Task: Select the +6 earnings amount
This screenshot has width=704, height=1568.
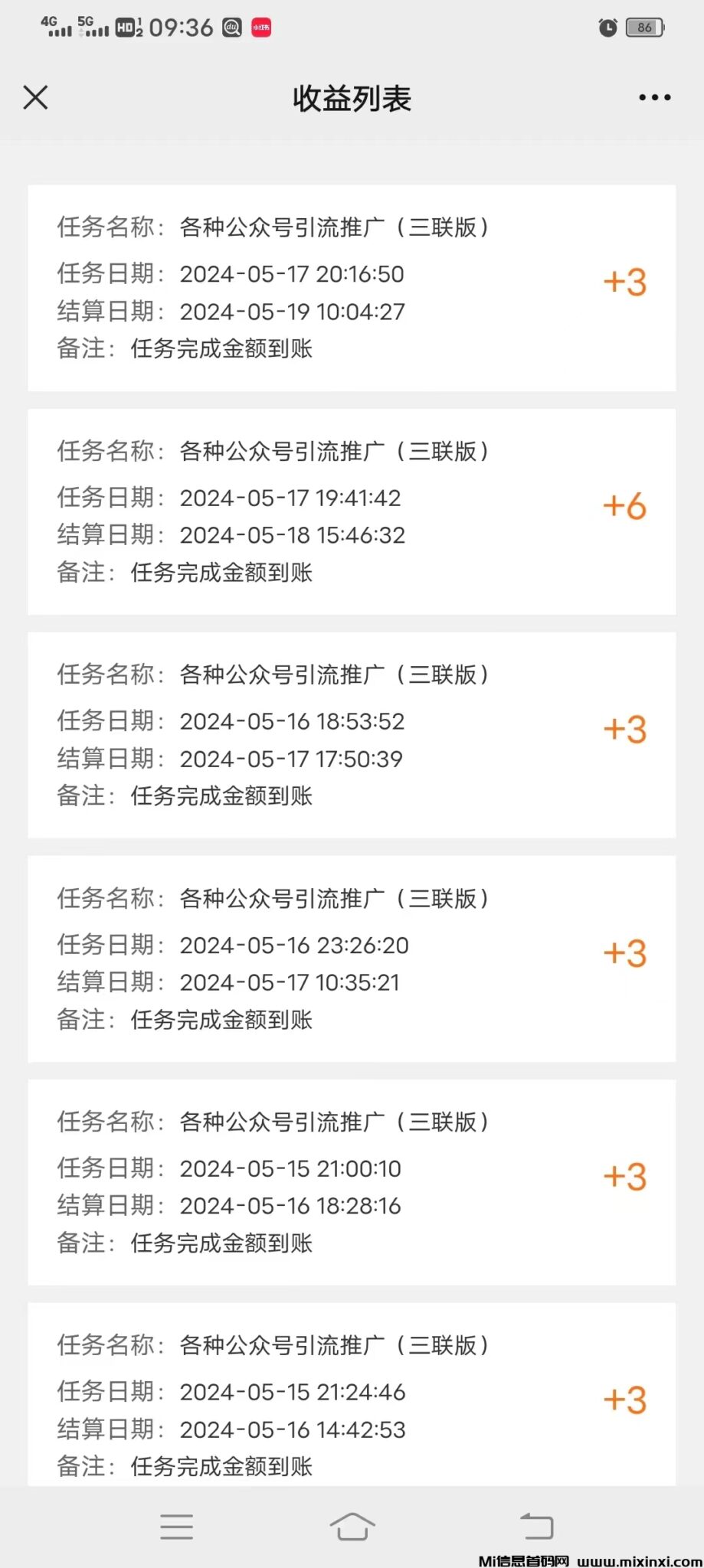Action: click(x=623, y=505)
